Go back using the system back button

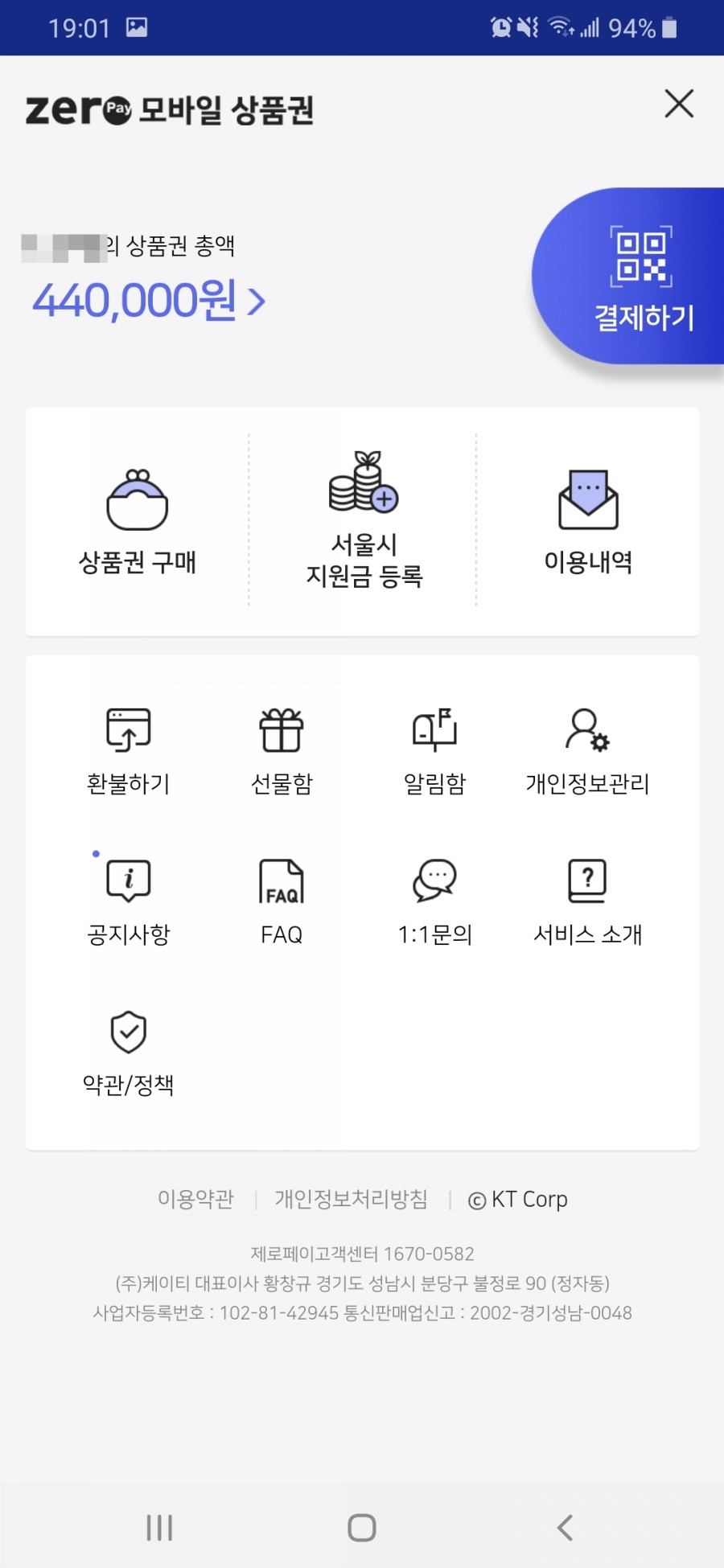coord(565,1527)
